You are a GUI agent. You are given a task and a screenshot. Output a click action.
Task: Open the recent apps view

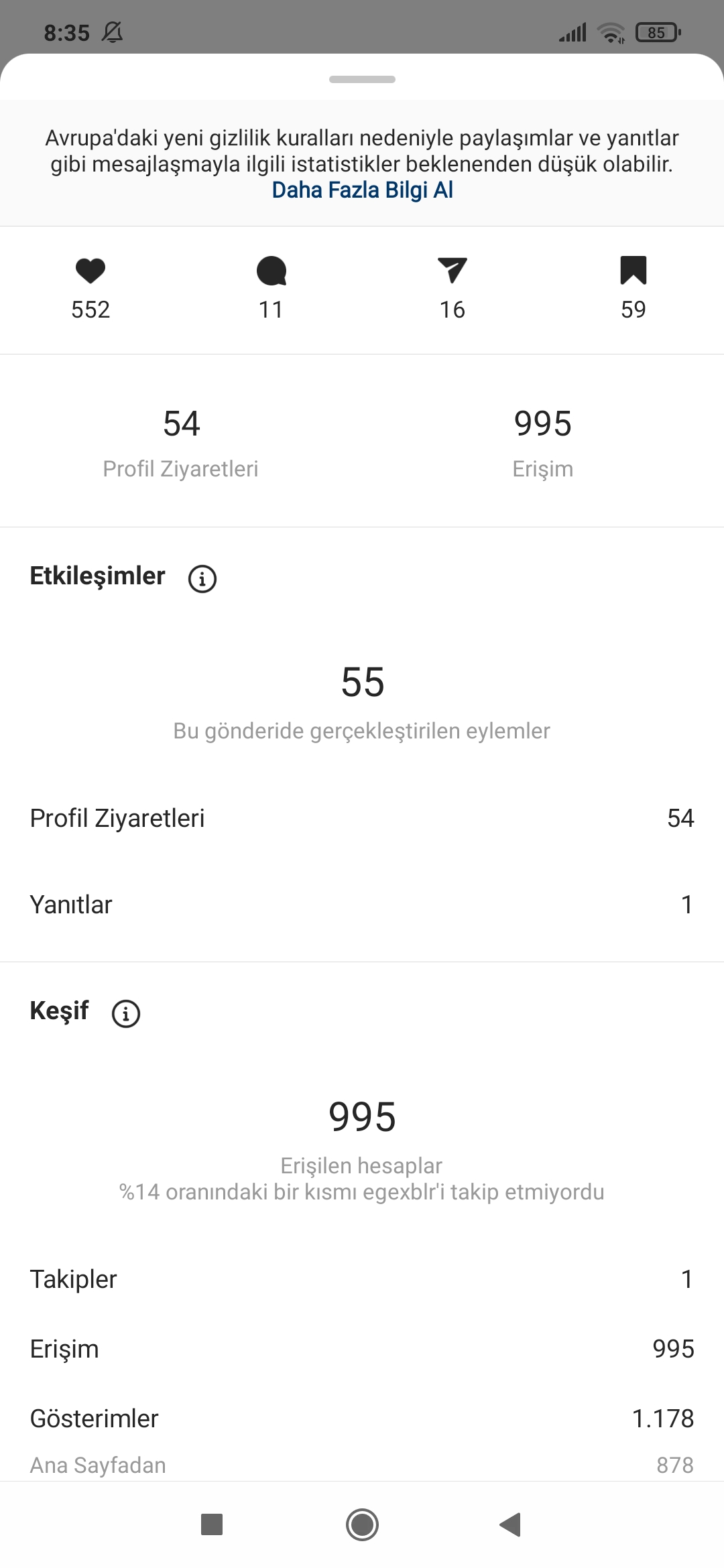pyautogui.click(x=212, y=1524)
